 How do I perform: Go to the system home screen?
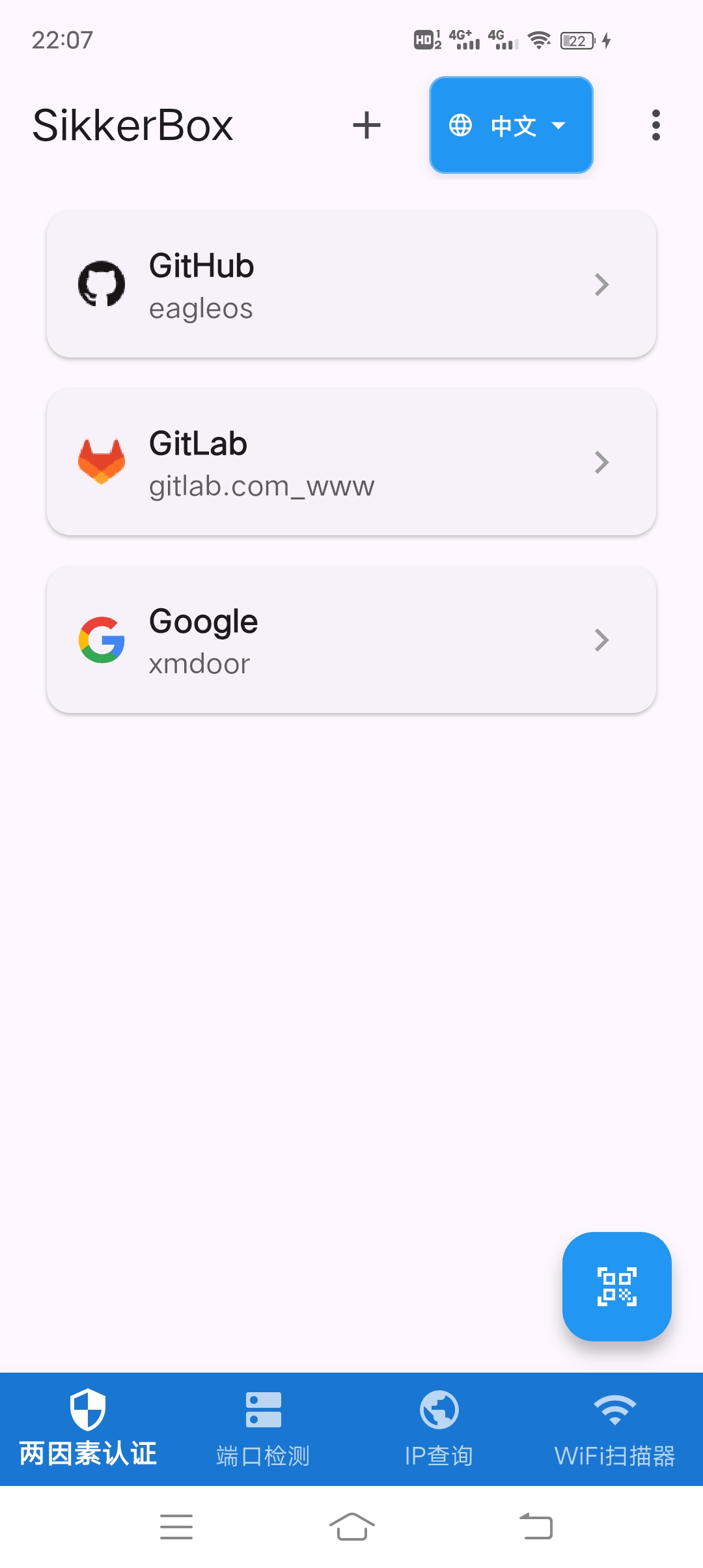(x=351, y=1526)
